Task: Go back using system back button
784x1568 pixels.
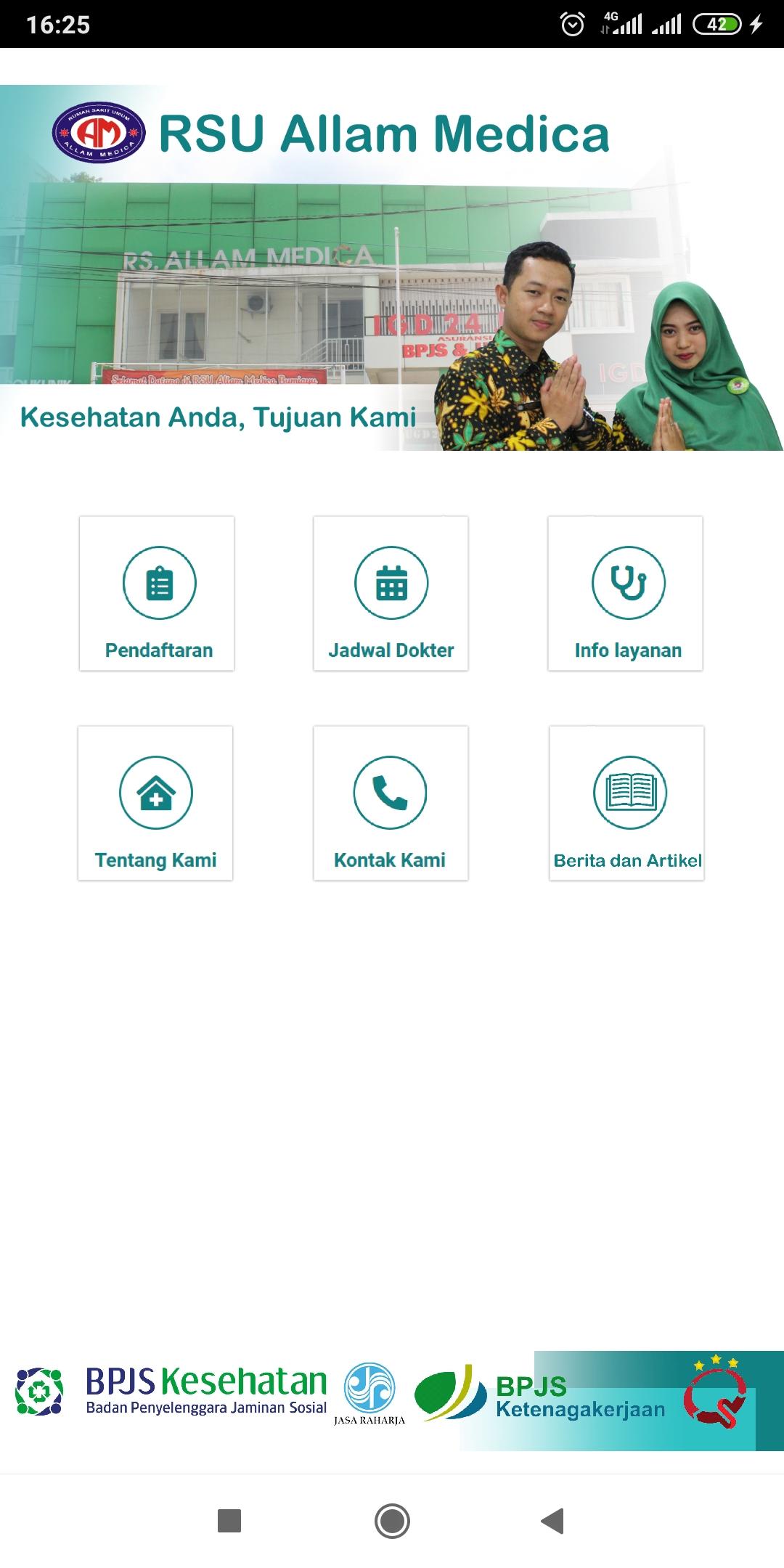Action: 553,1520
